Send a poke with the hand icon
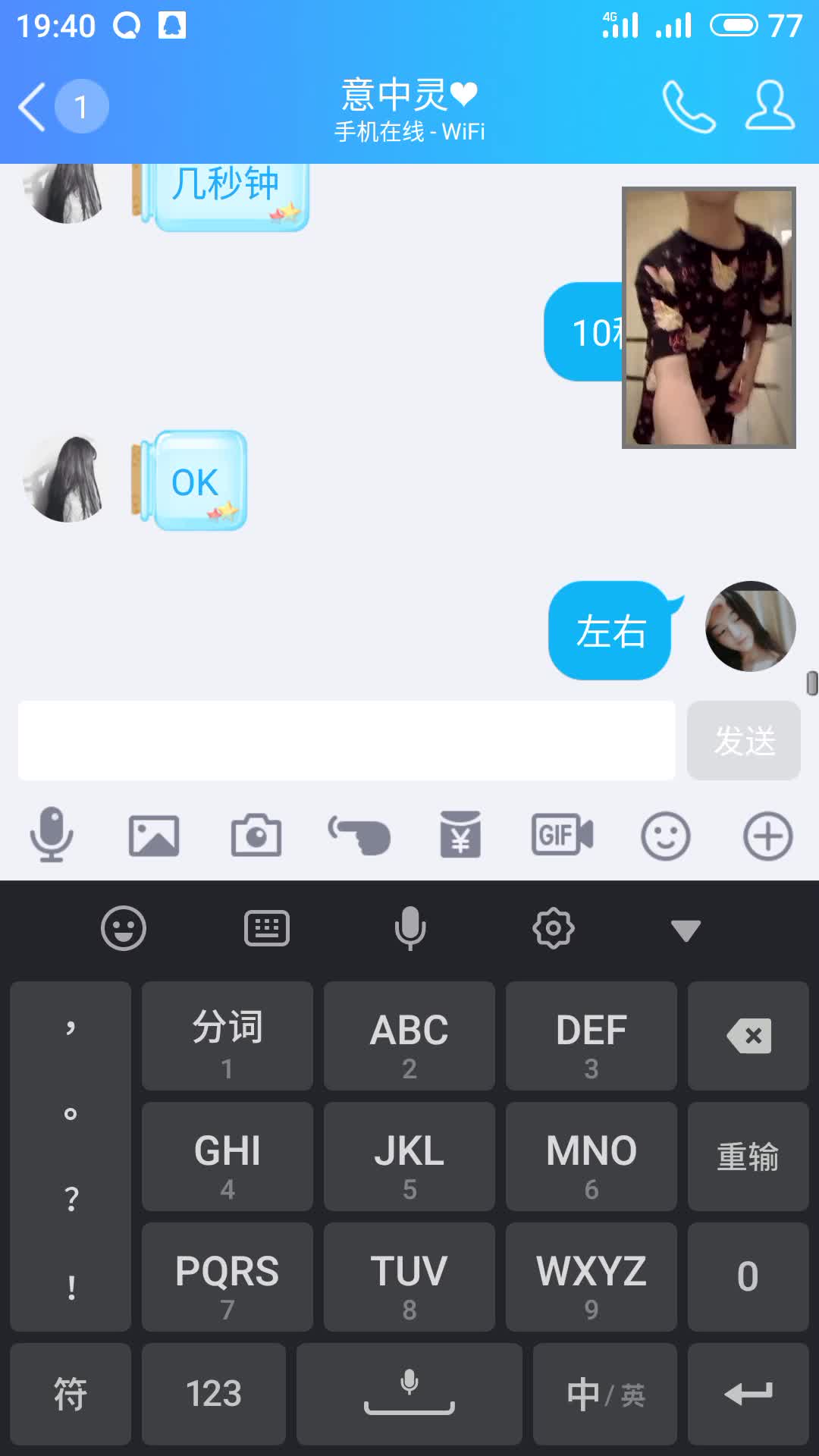819x1456 pixels. tap(359, 836)
